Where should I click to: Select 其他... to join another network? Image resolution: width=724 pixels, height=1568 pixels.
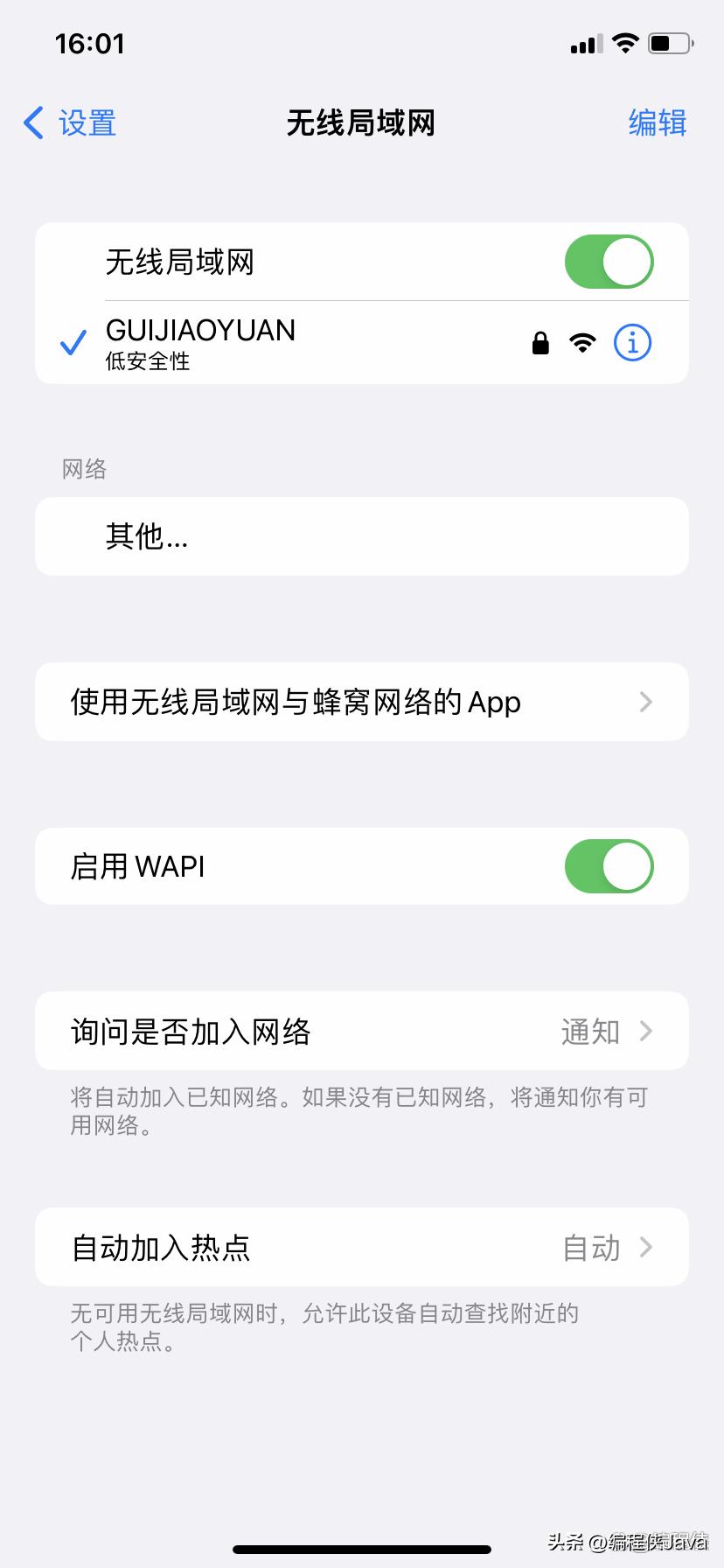click(x=361, y=535)
